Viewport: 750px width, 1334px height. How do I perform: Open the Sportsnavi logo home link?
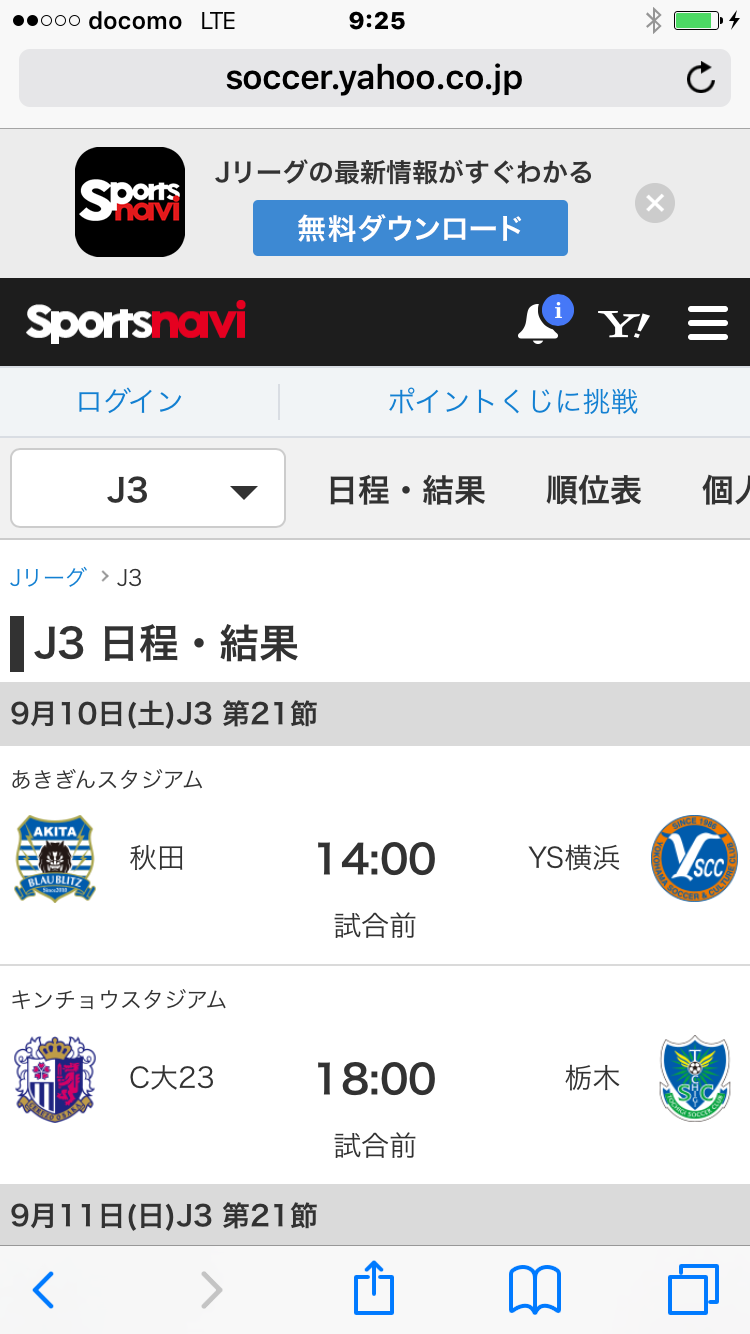tap(136, 322)
